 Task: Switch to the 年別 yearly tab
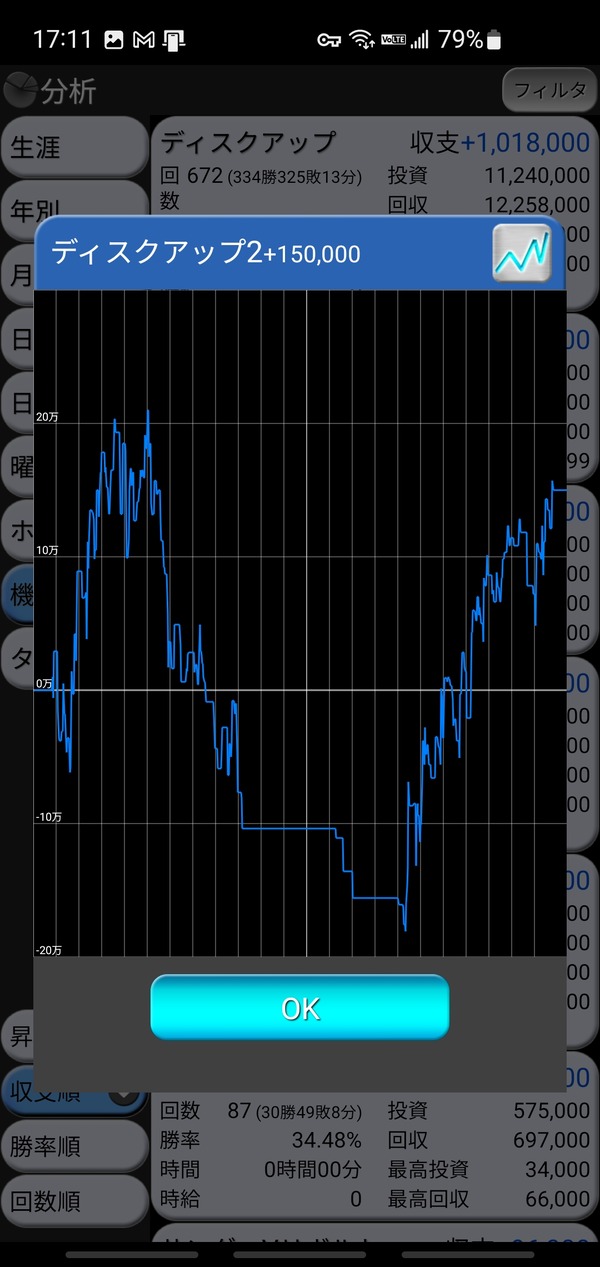coord(75,200)
